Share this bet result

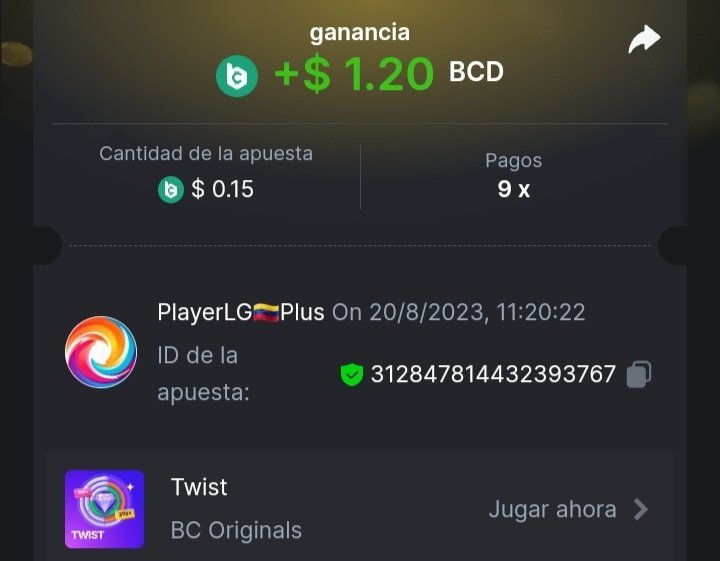[x=644, y=40]
